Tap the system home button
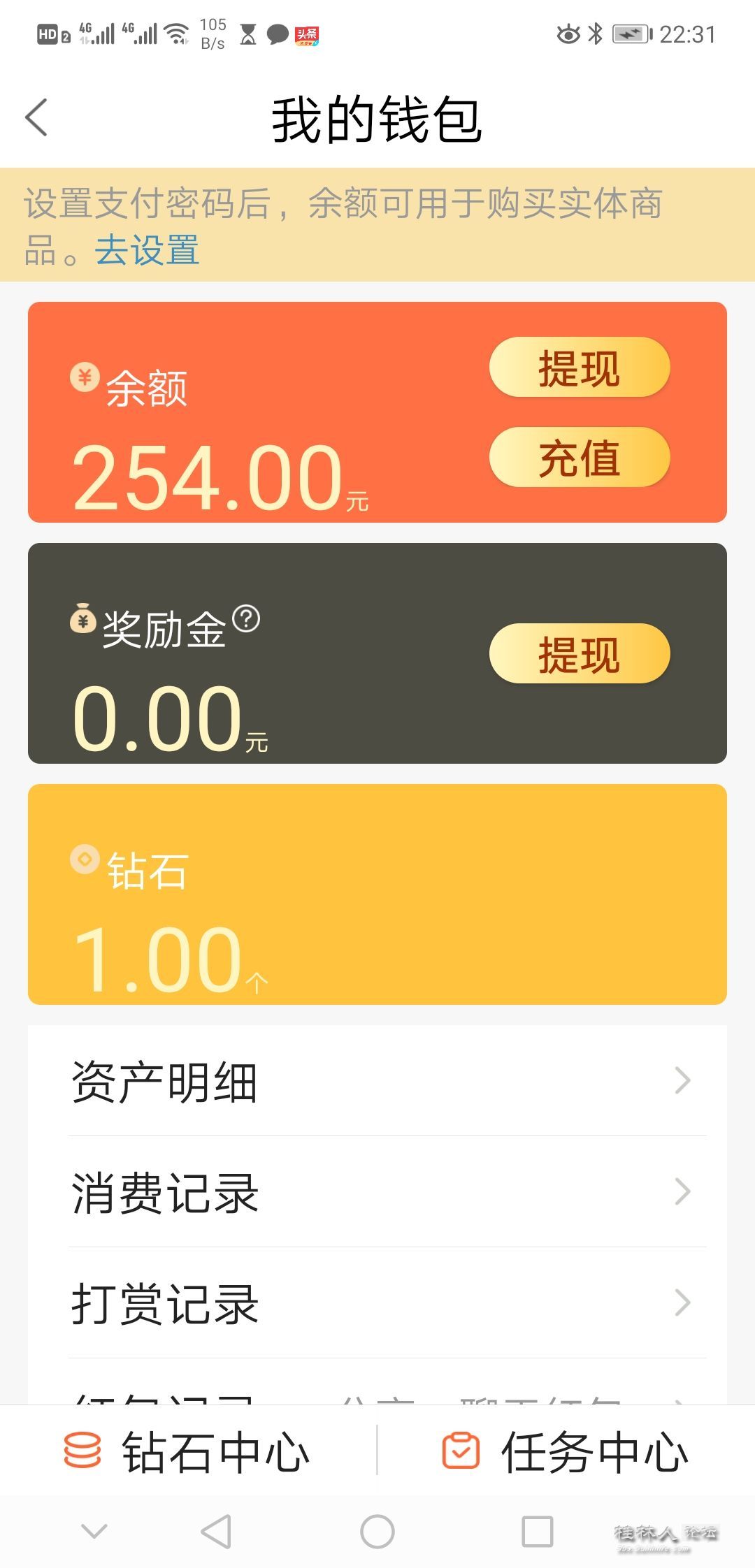Viewport: 755px width, 1568px height. point(377,1532)
